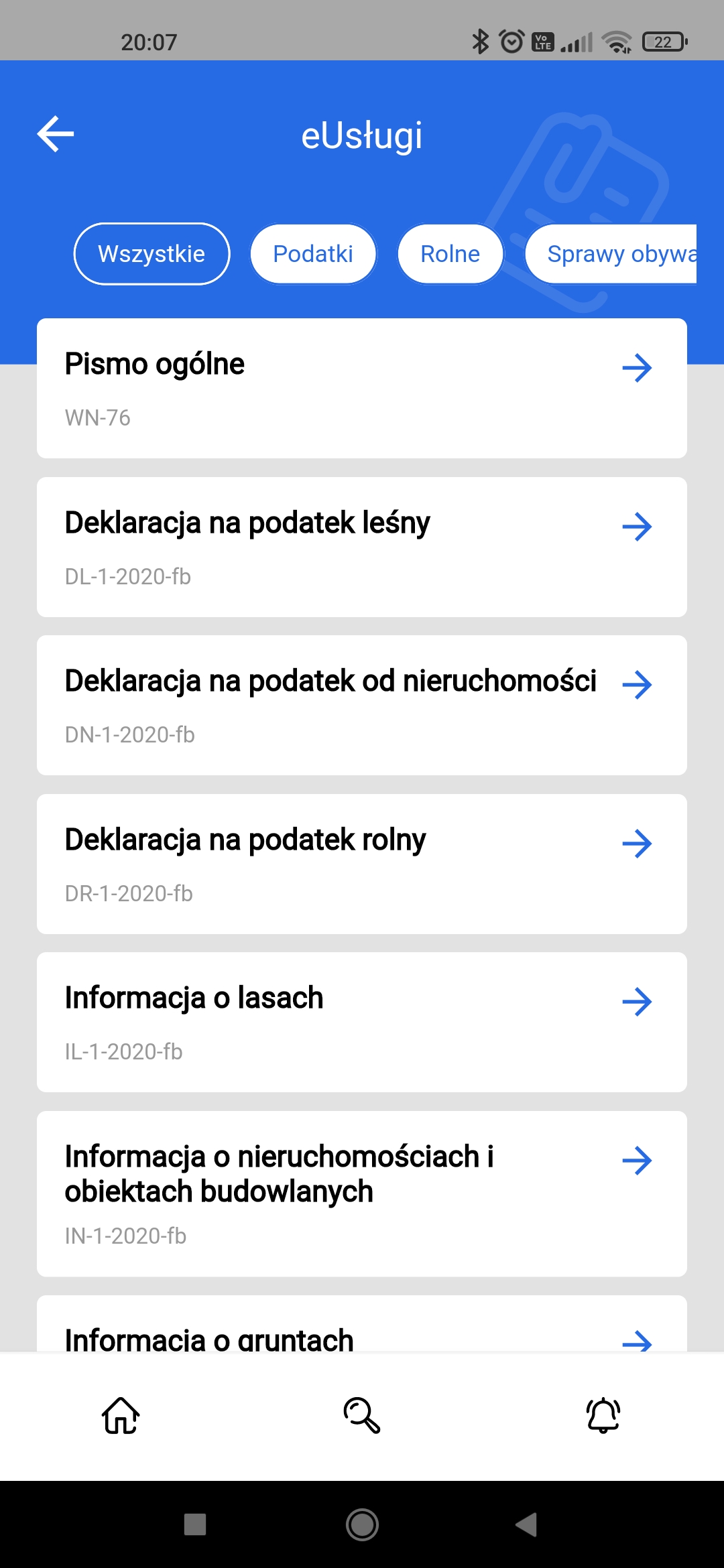
Task: Tap the system recent apps button
Action: [195, 1524]
